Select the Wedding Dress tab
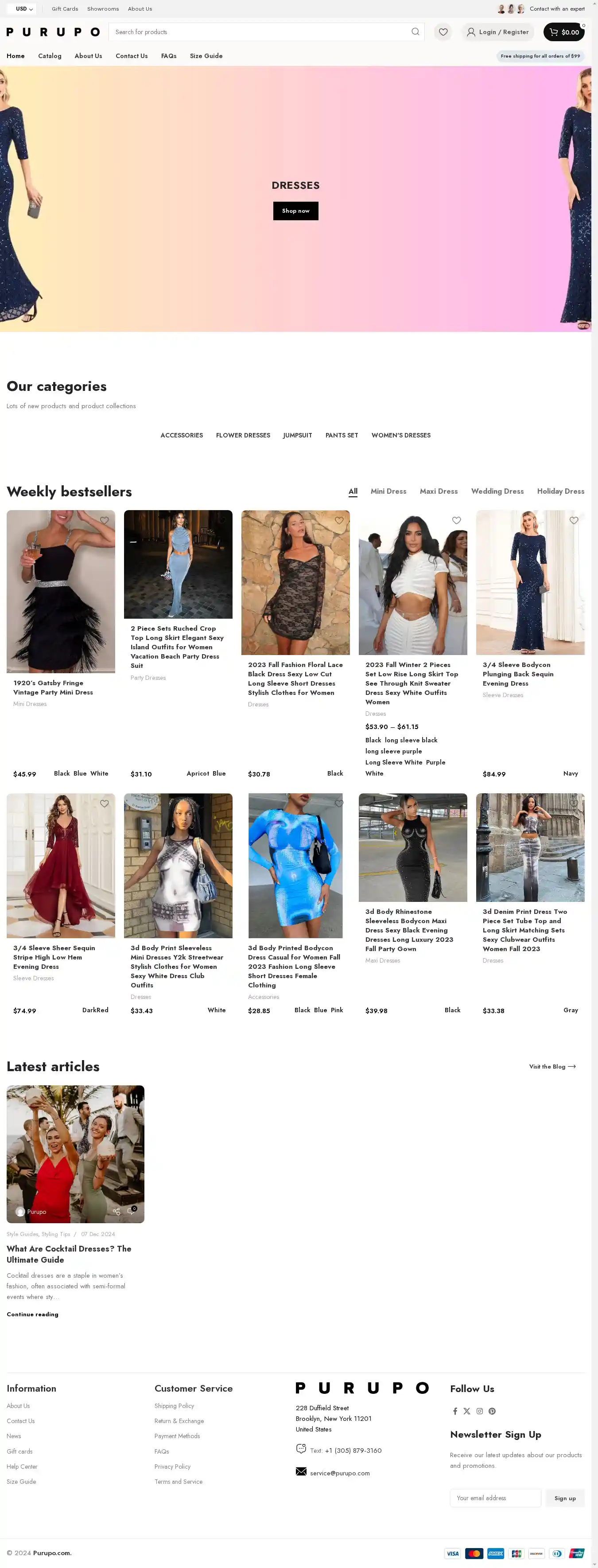Viewport: 598px width, 1568px height. (497, 491)
